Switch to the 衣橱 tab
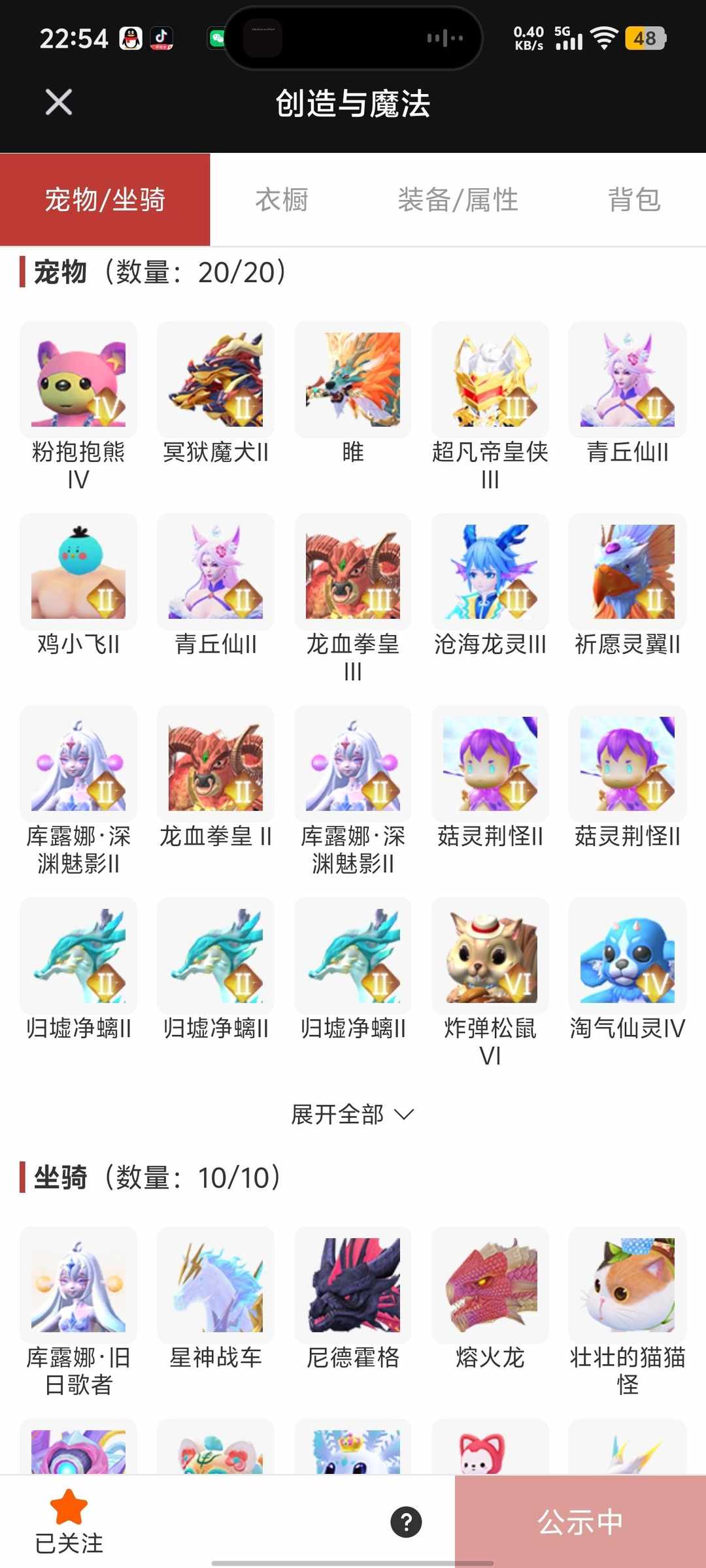706x1568 pixels. click(282, 200)
